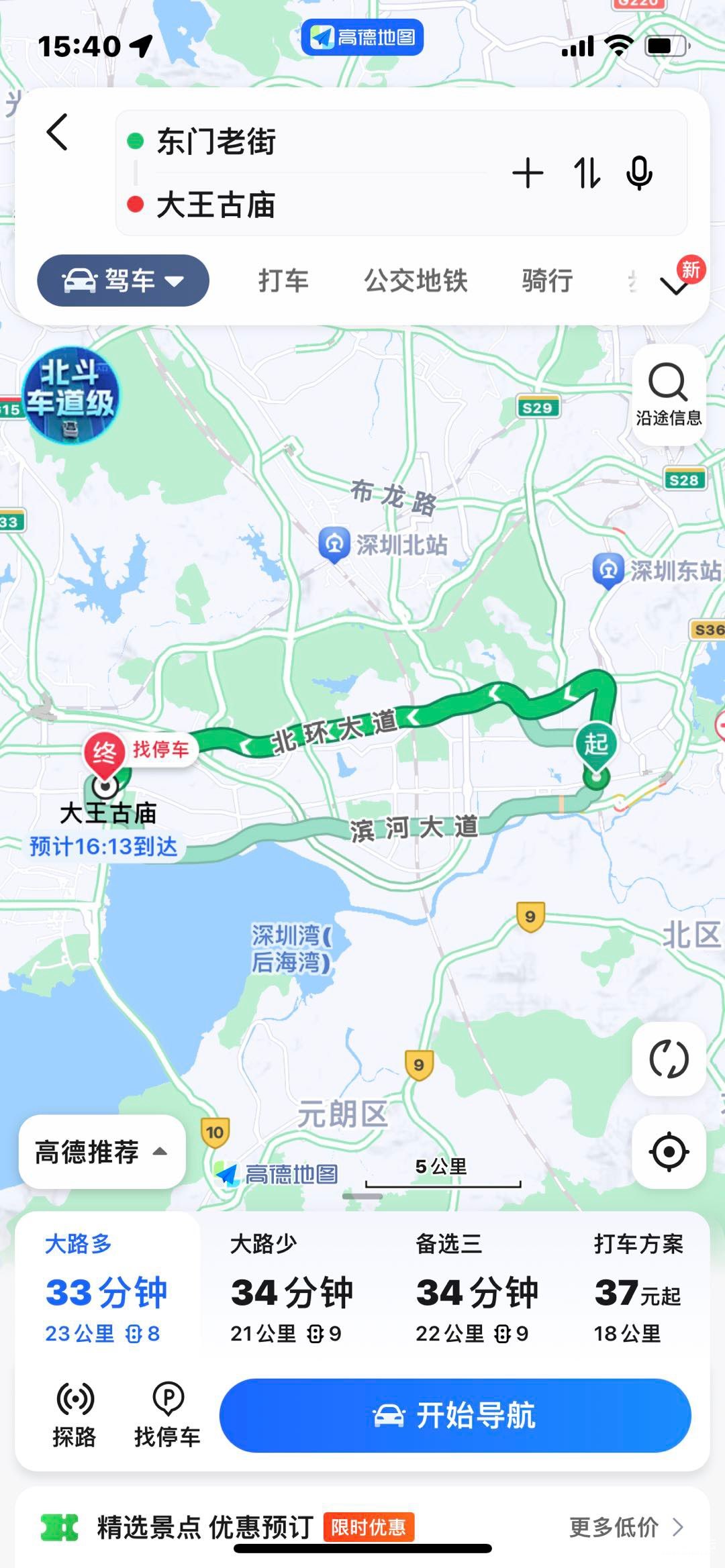Expand the 高德推荐 route preference
725x1568 pixels.
(x=102, y=1152)
